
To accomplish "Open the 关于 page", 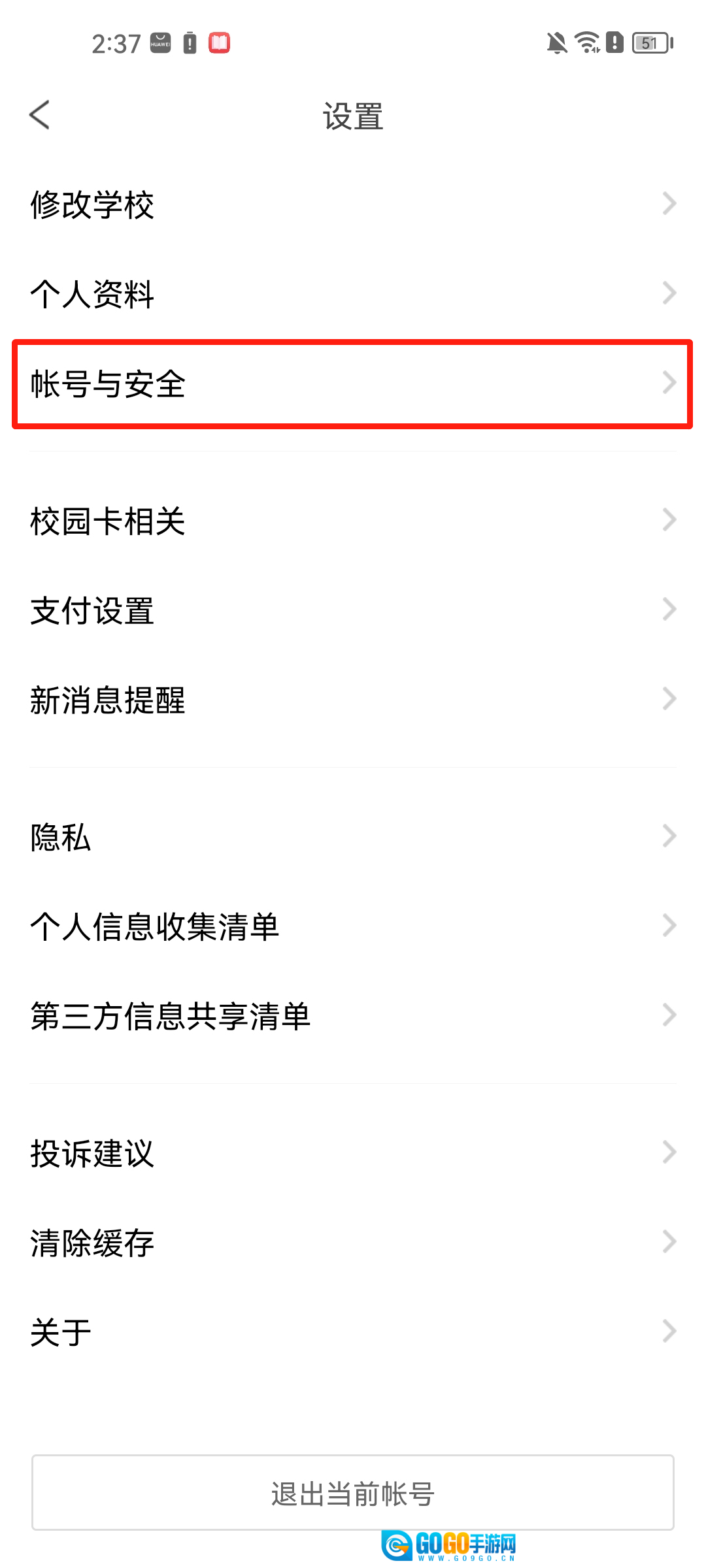I will (x=353, y=1332).
